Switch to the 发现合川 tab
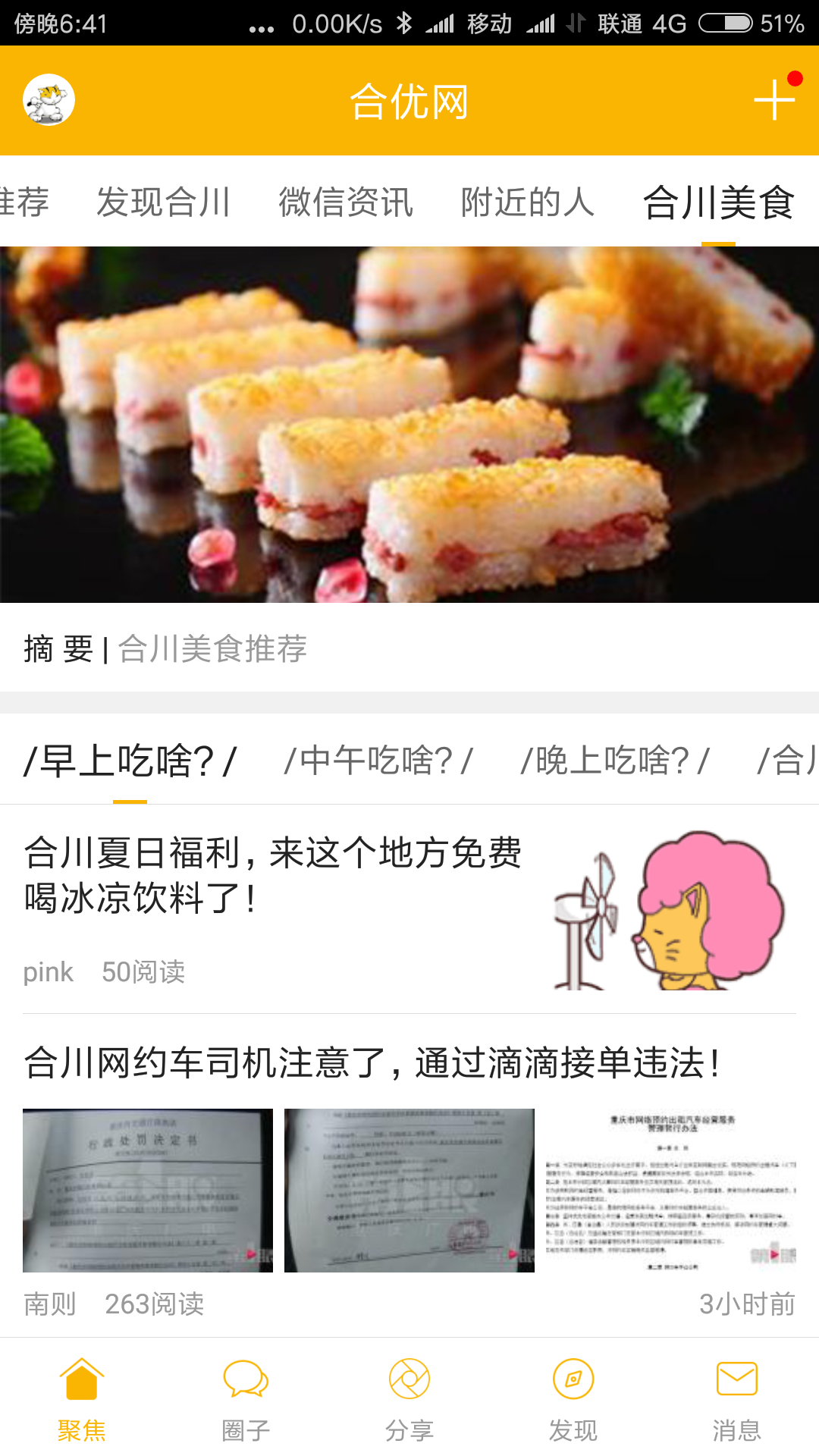 [163, 202]
